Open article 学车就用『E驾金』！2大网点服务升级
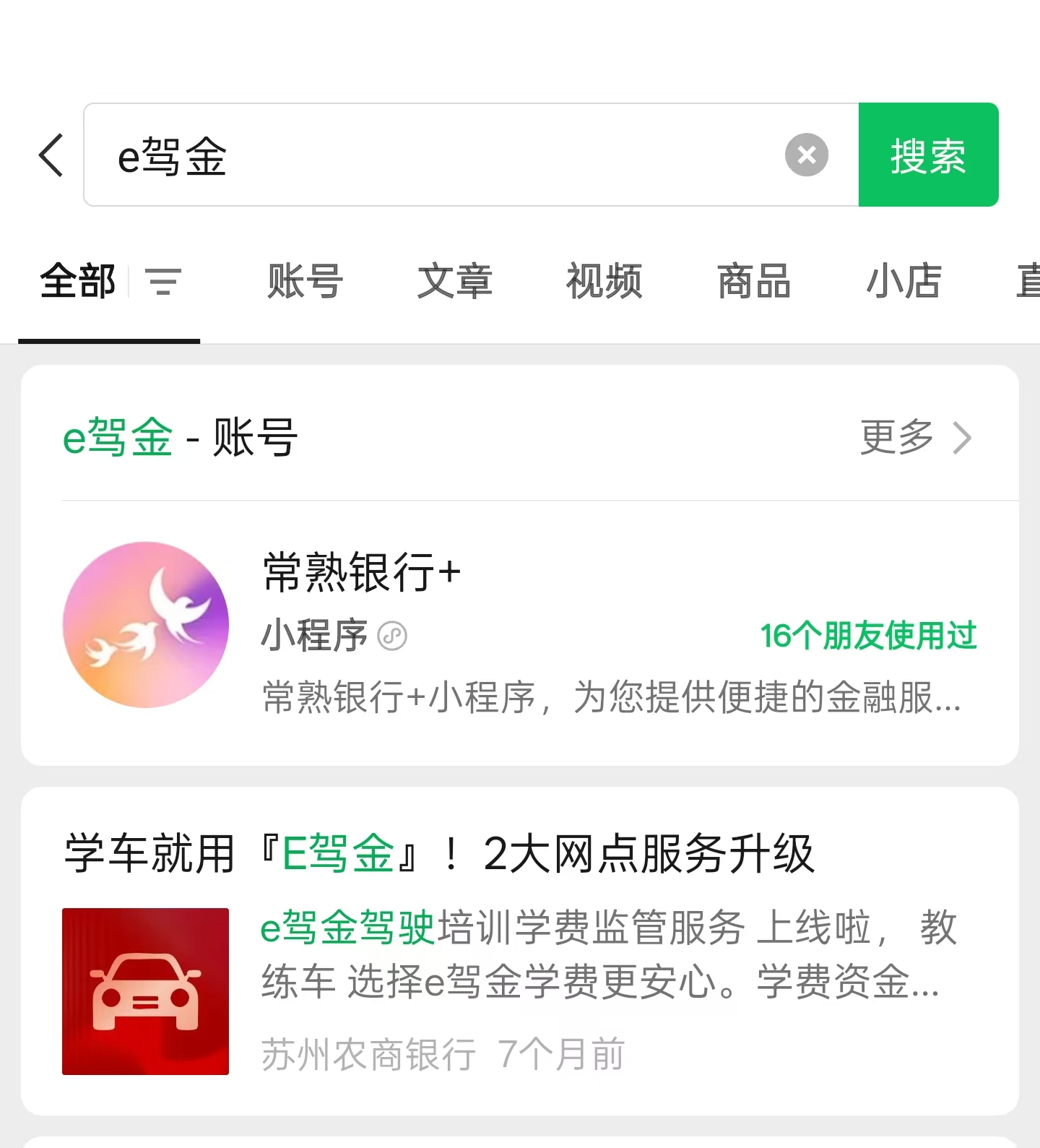This screenshot has height=1148, width=1040. pyautogui.click(x=439, y=853)
